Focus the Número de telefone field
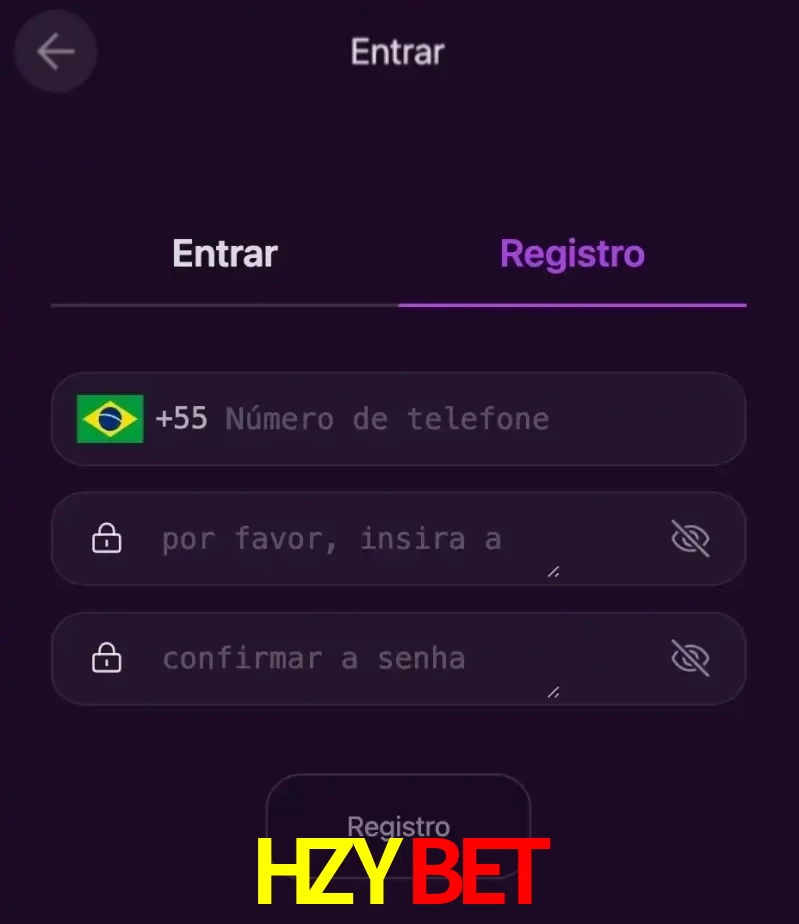 pos(450,419)
